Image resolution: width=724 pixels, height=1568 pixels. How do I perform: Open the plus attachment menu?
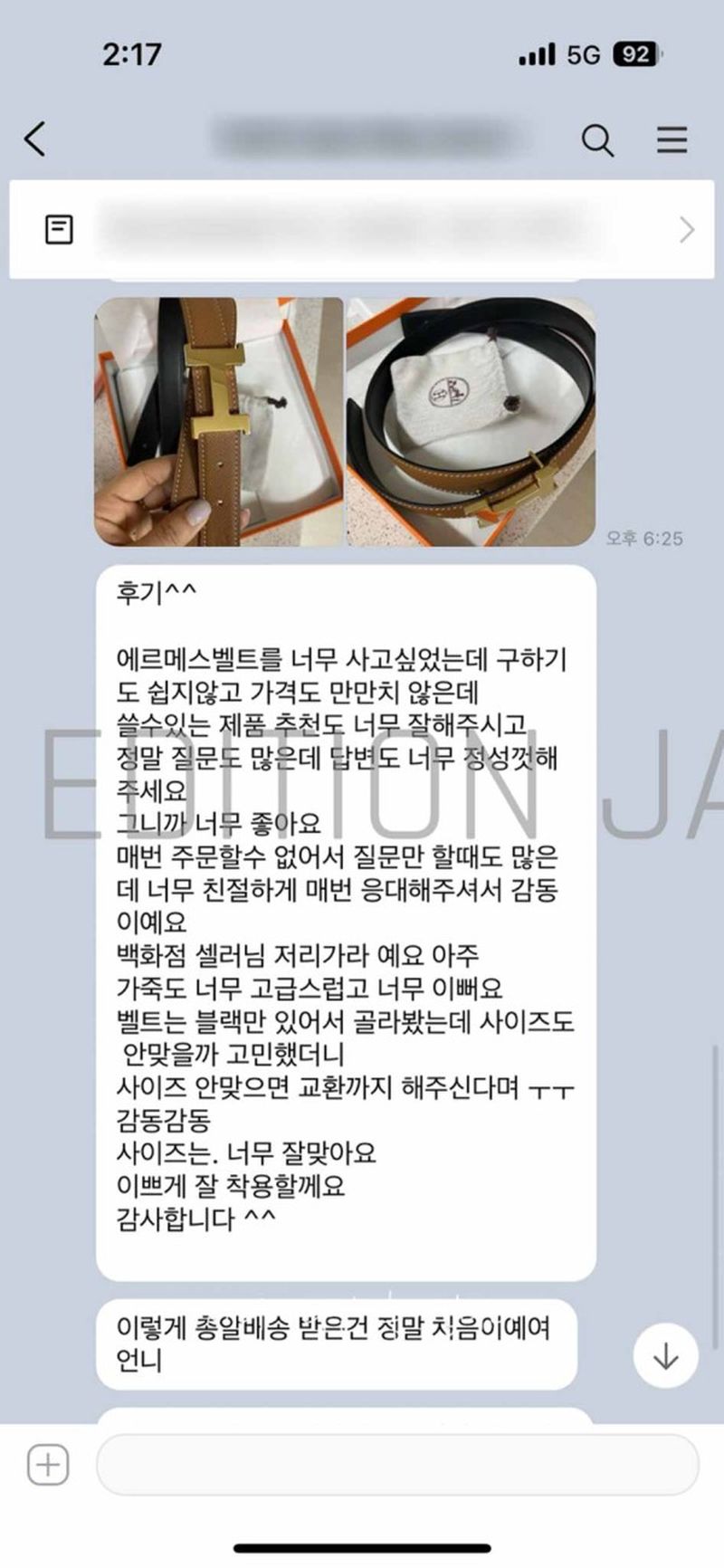tap(48, 1465)
